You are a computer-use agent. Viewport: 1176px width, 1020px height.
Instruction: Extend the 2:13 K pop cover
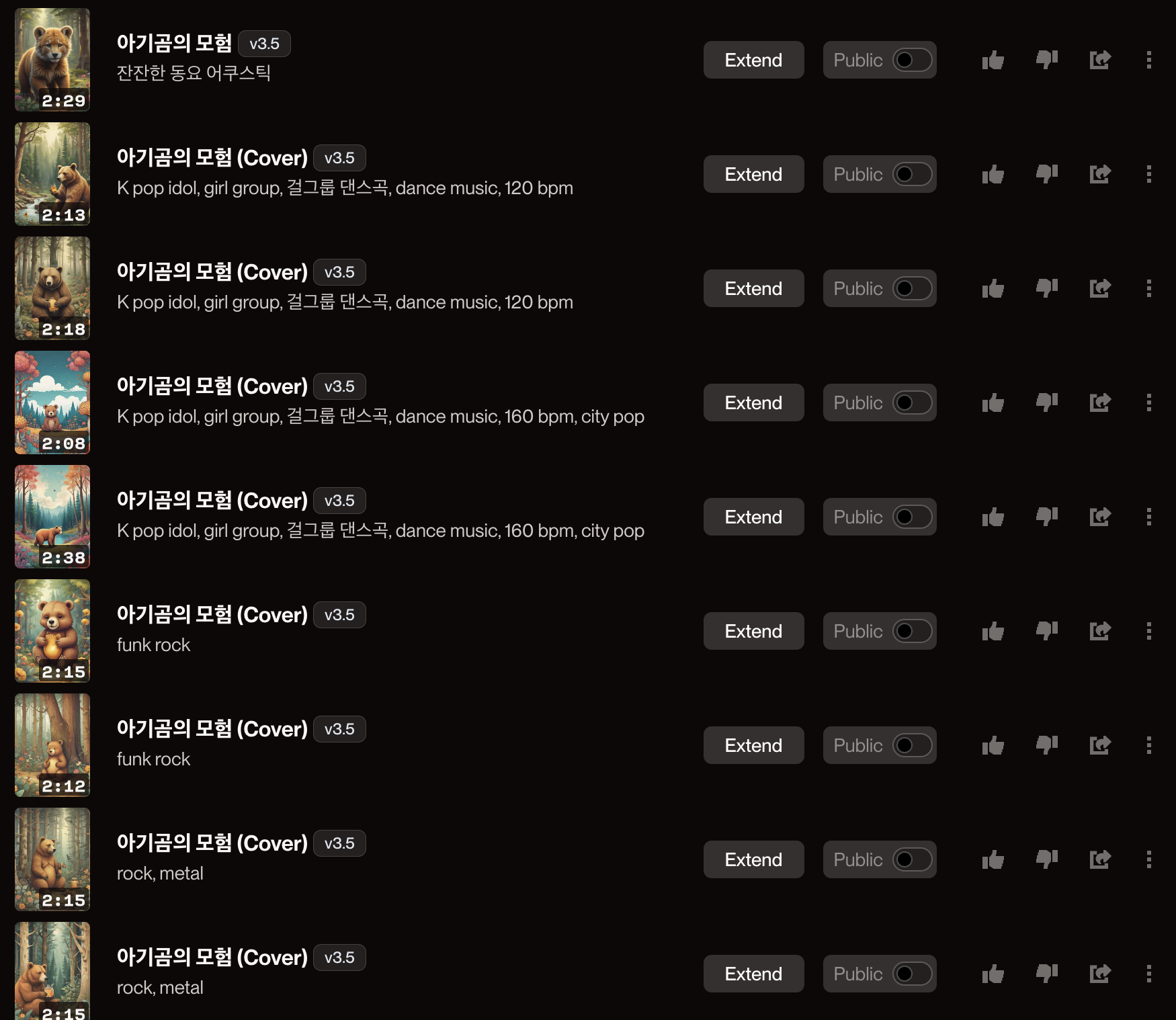pos(753,174)
